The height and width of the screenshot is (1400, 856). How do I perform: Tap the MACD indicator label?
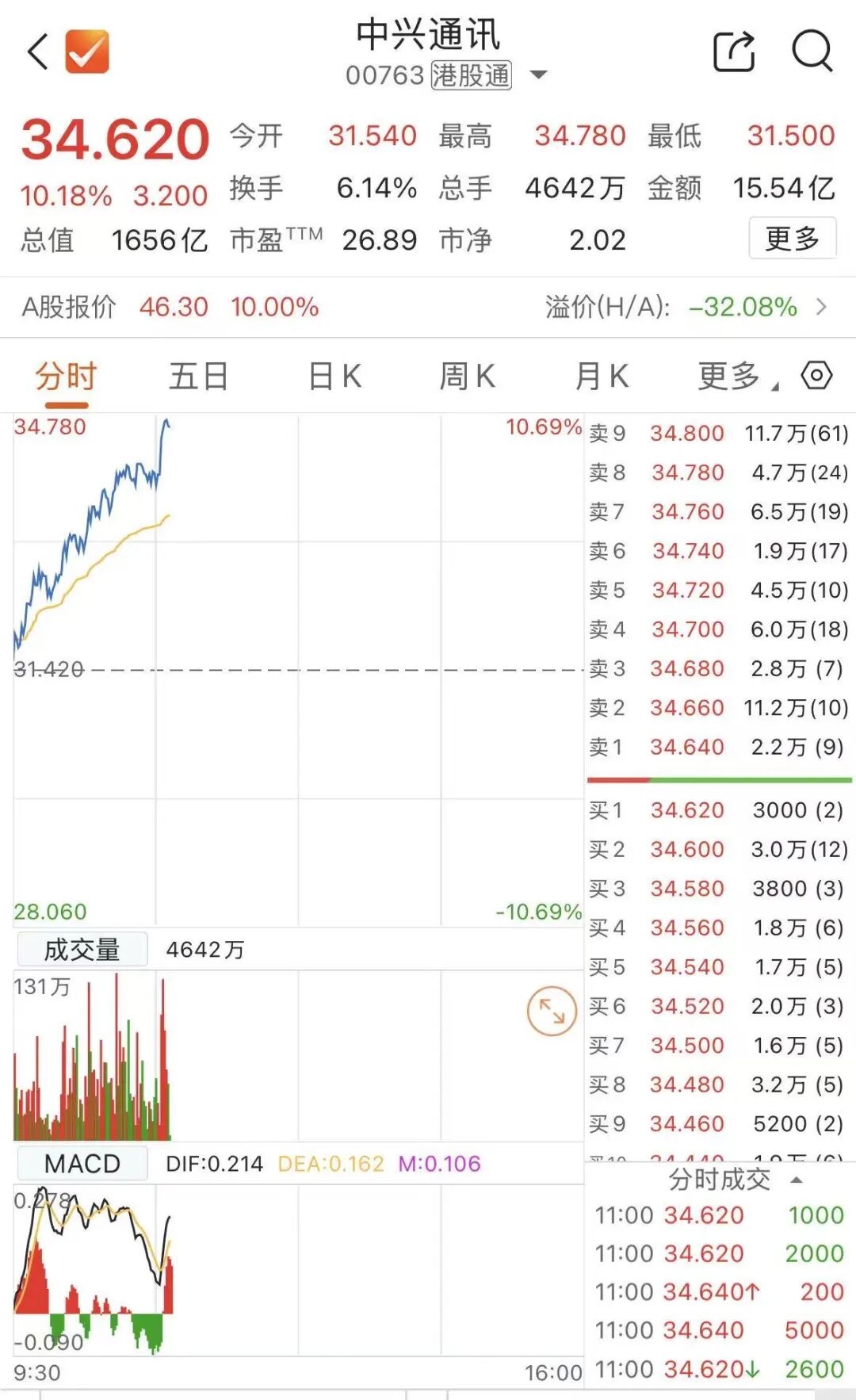[x=82, y=1163]
